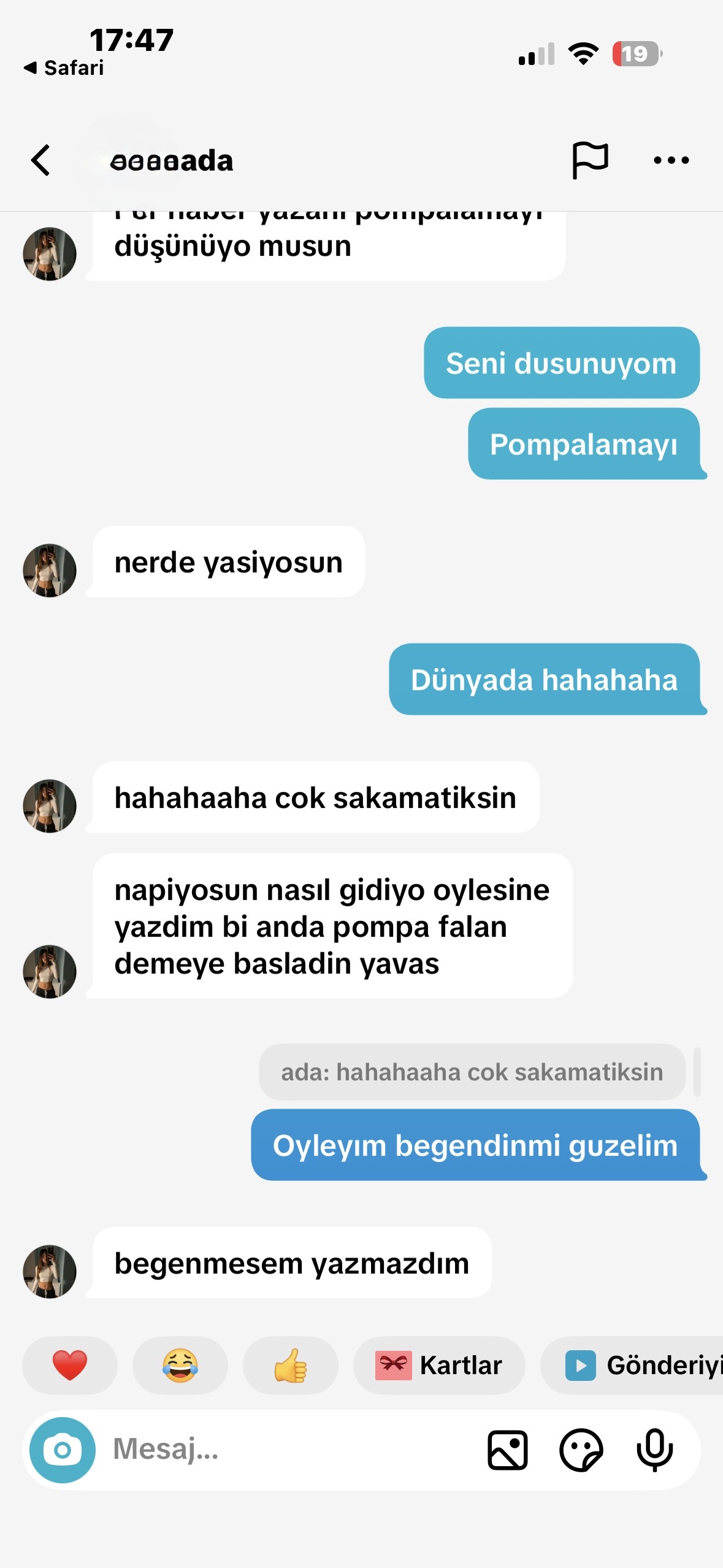Open the three-dot overflow menu
The image size is (723, 1568).
[671, 161]
